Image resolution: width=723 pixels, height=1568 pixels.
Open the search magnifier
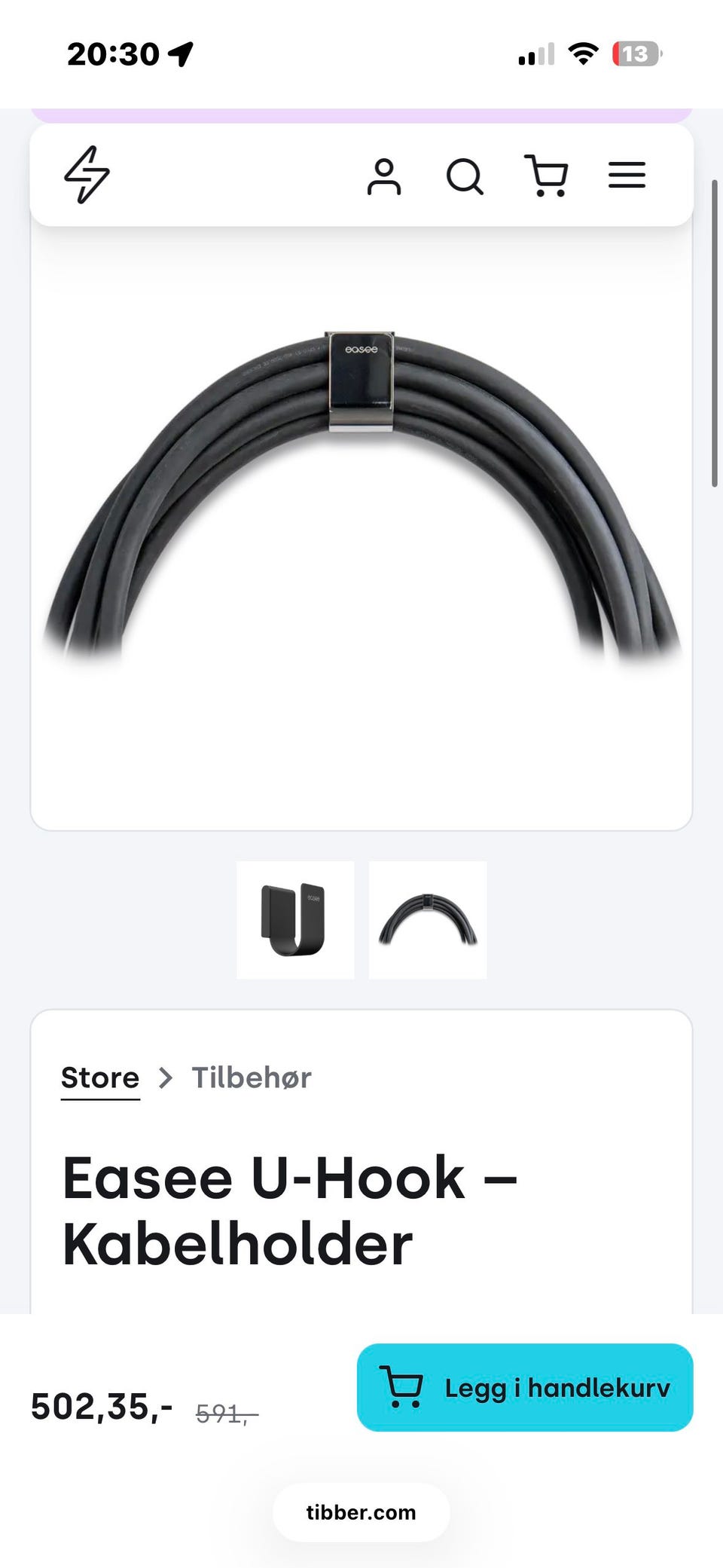[465, 177]
